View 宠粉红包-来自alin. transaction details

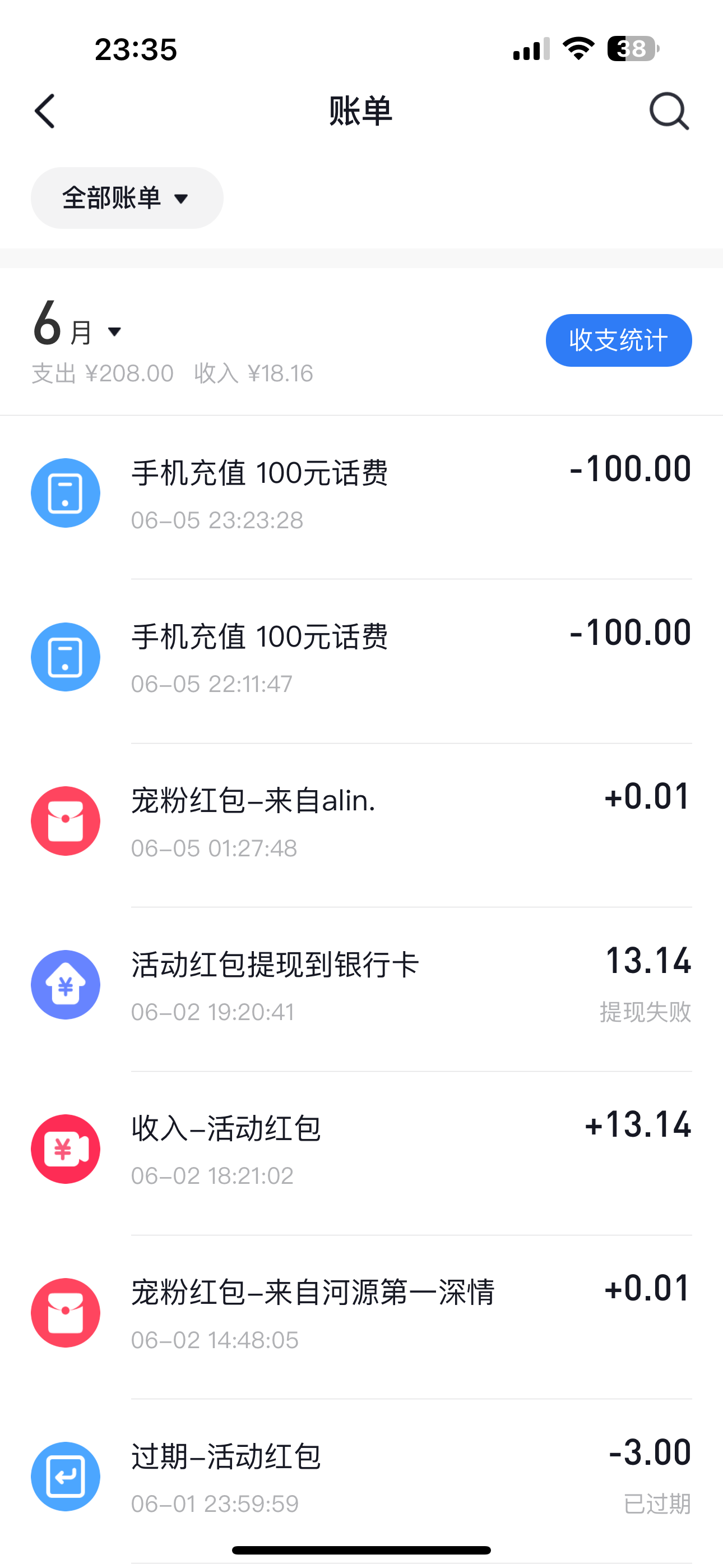tap(361, 822)
